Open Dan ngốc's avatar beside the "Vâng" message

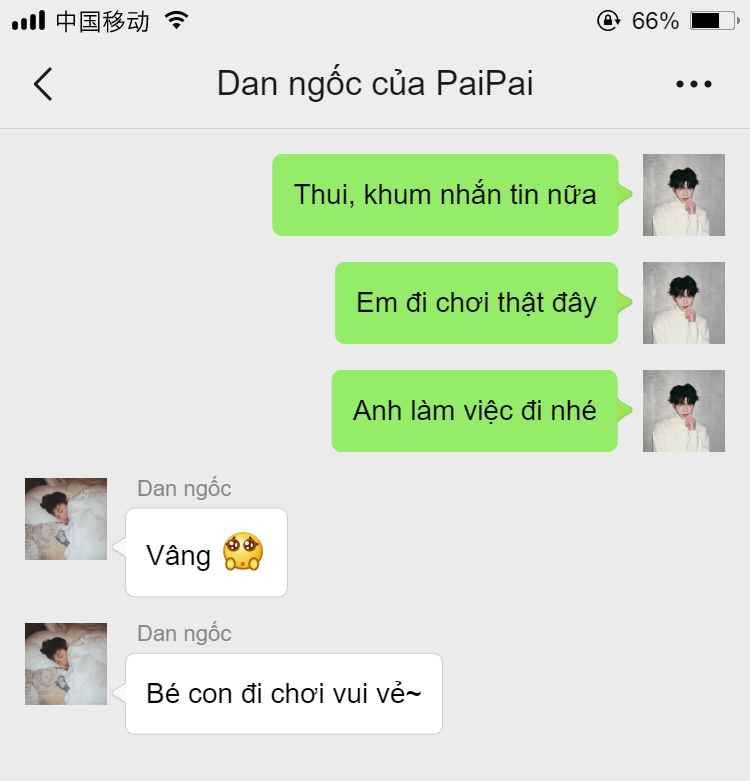(x=66, y=519)
